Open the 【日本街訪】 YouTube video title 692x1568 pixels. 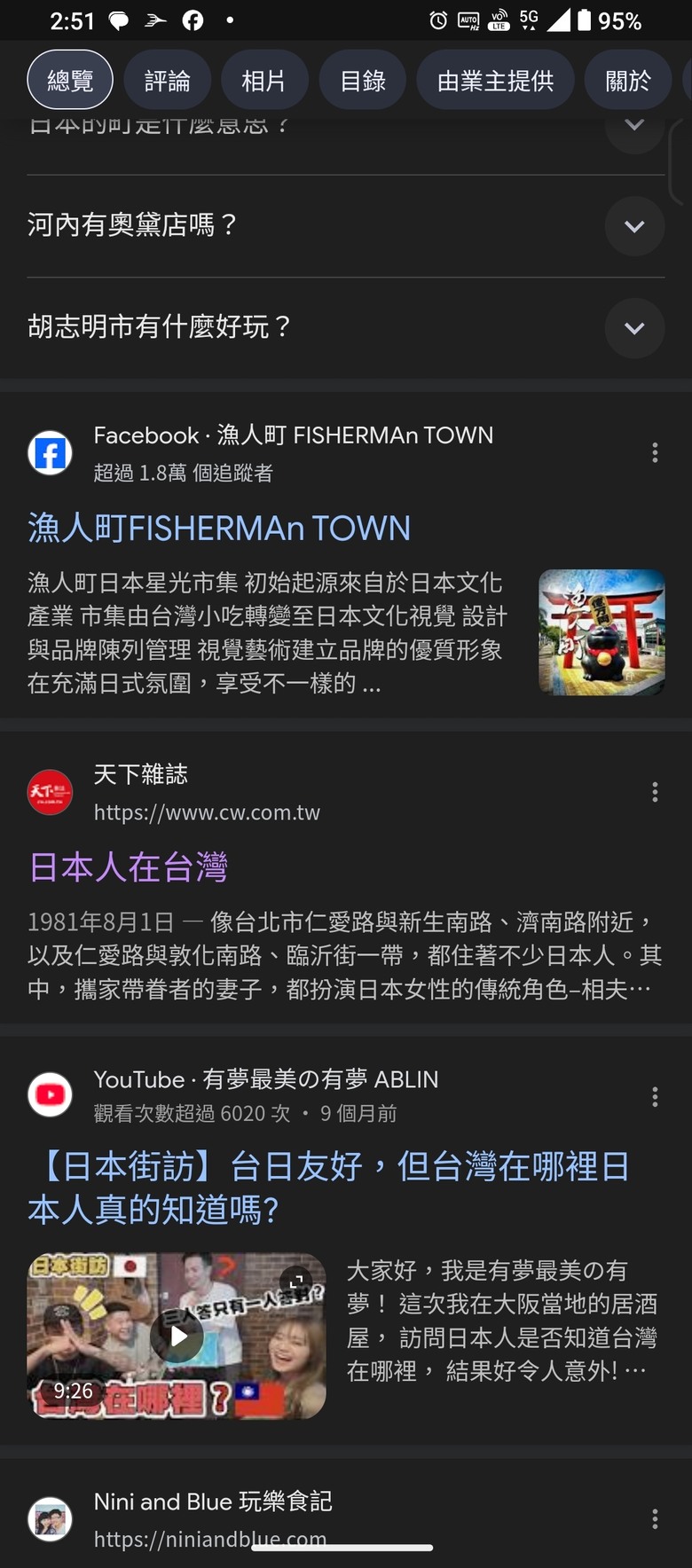pyautogui.click(x=328, y=1188)
